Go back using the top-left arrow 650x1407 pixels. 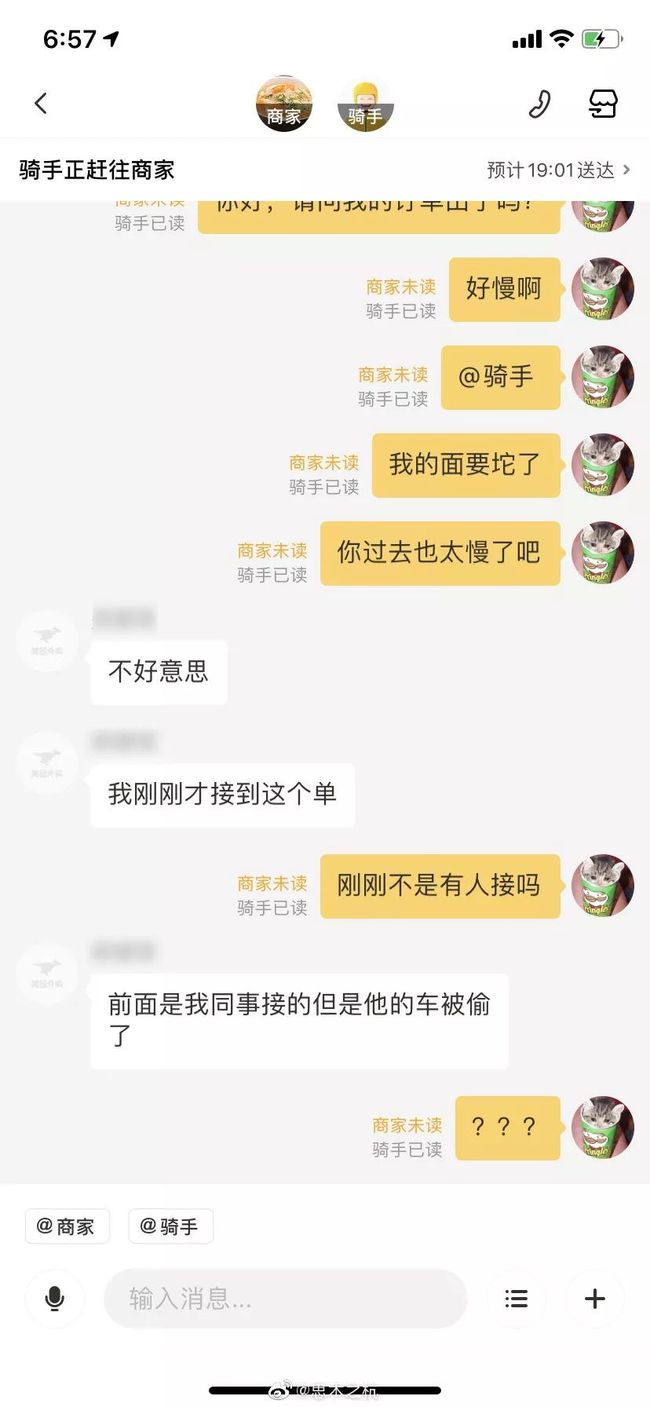point(41,103)
